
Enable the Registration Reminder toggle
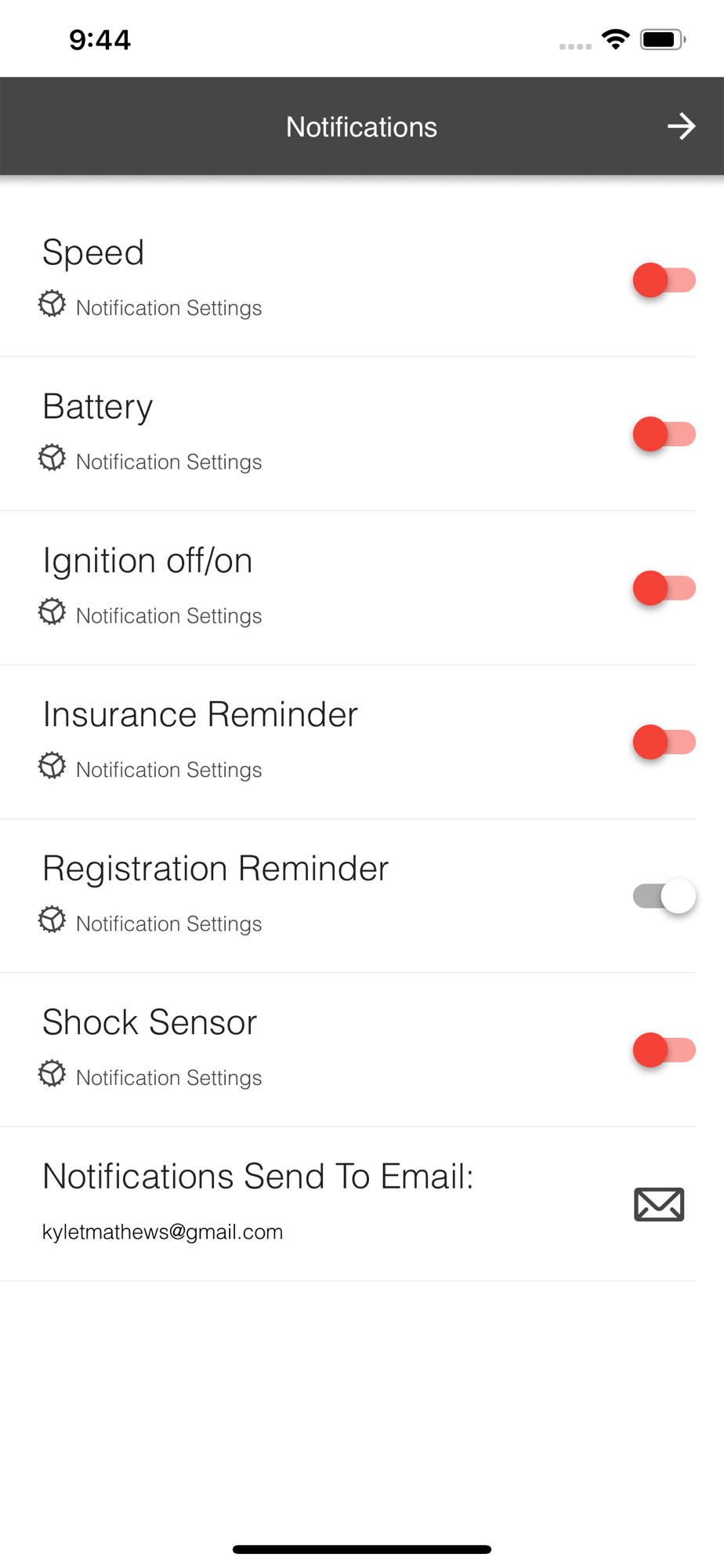pos(664,896)
